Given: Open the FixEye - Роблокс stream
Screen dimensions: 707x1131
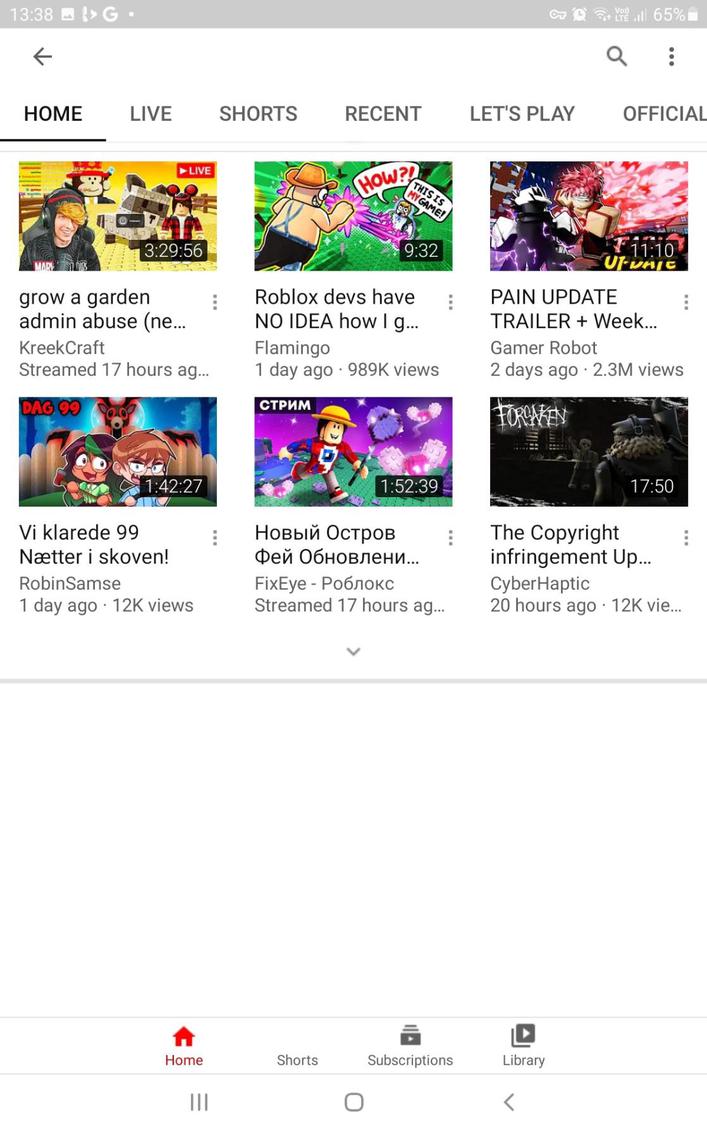Looking at the screenshot, I should coord(353,452).
